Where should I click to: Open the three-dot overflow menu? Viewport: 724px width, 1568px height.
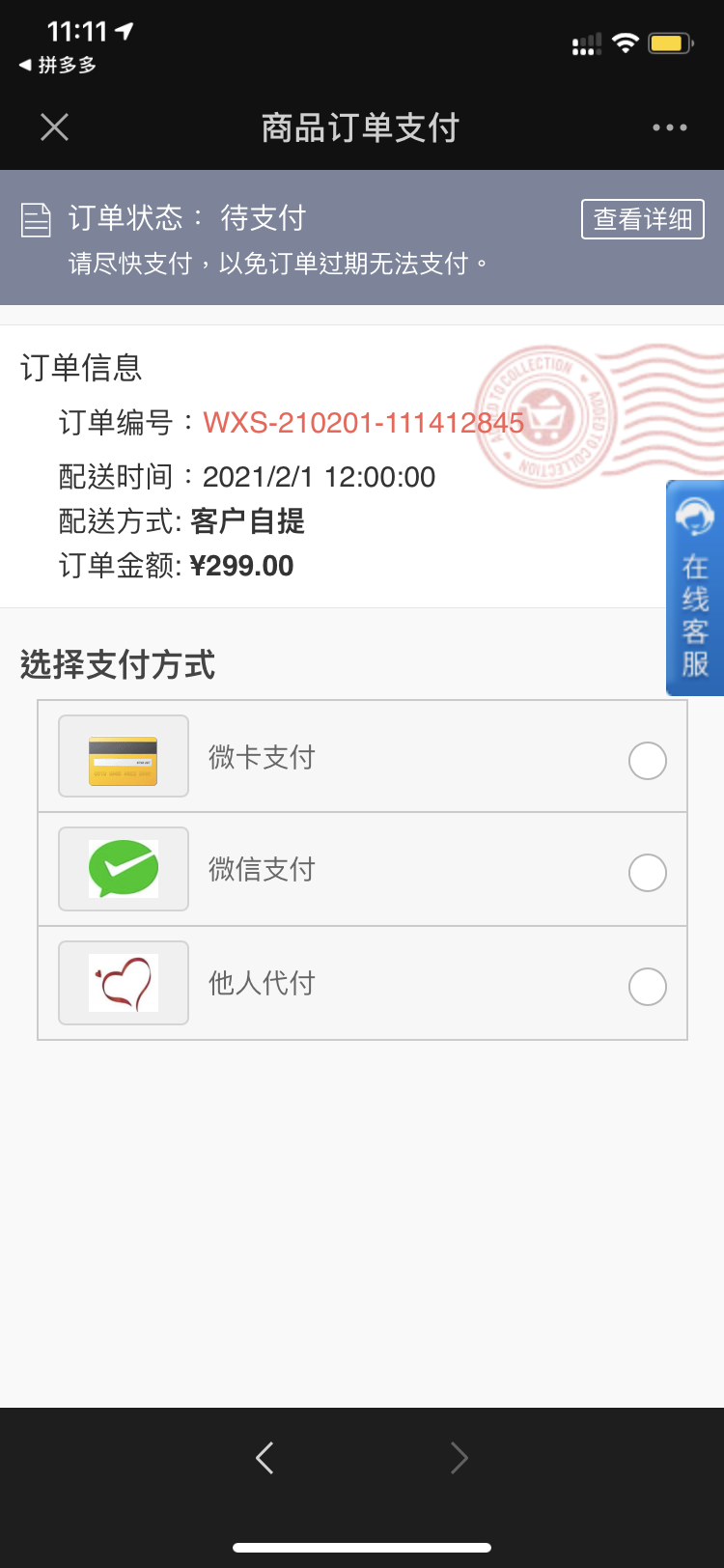(x=669, y=127)
